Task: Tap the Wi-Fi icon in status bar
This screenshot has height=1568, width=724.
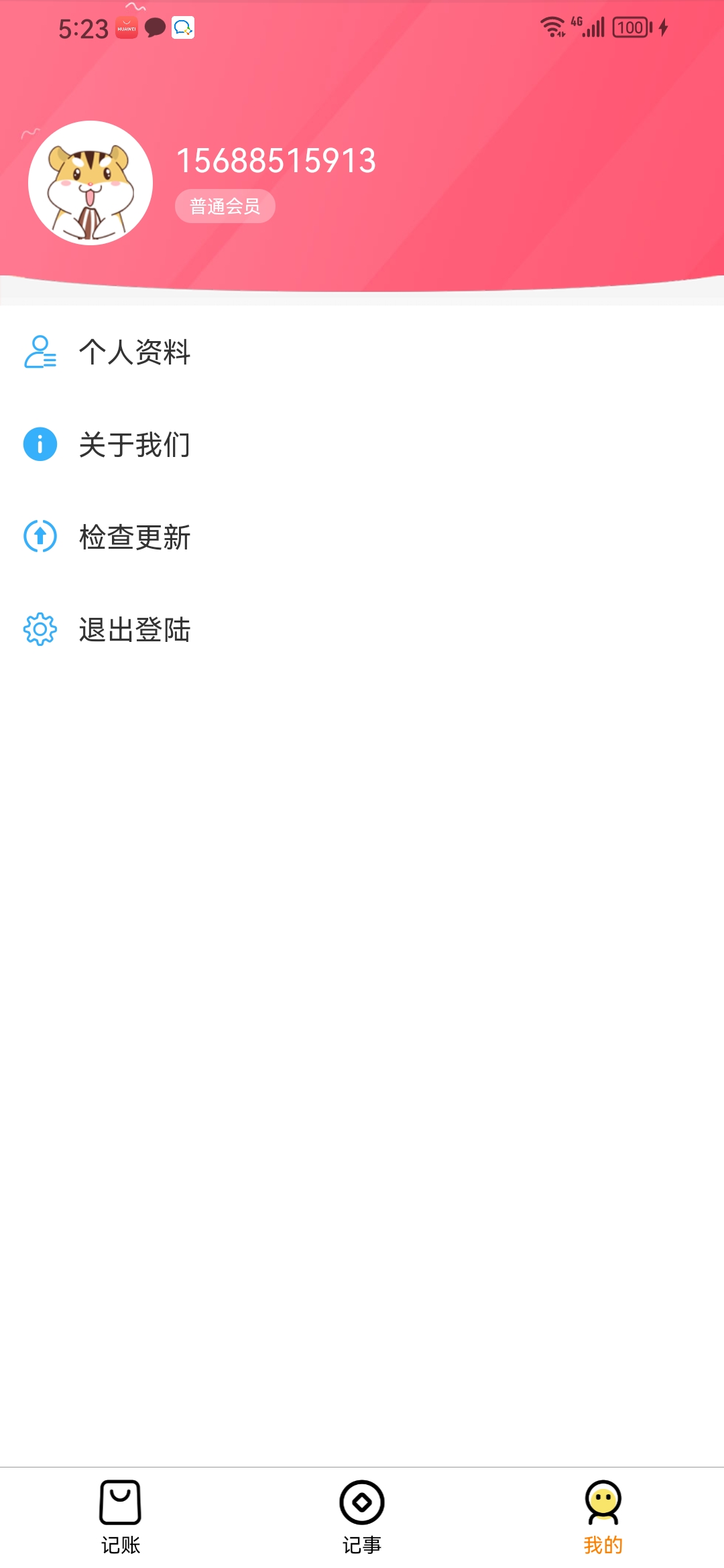Action: click(x=551, y=25)
